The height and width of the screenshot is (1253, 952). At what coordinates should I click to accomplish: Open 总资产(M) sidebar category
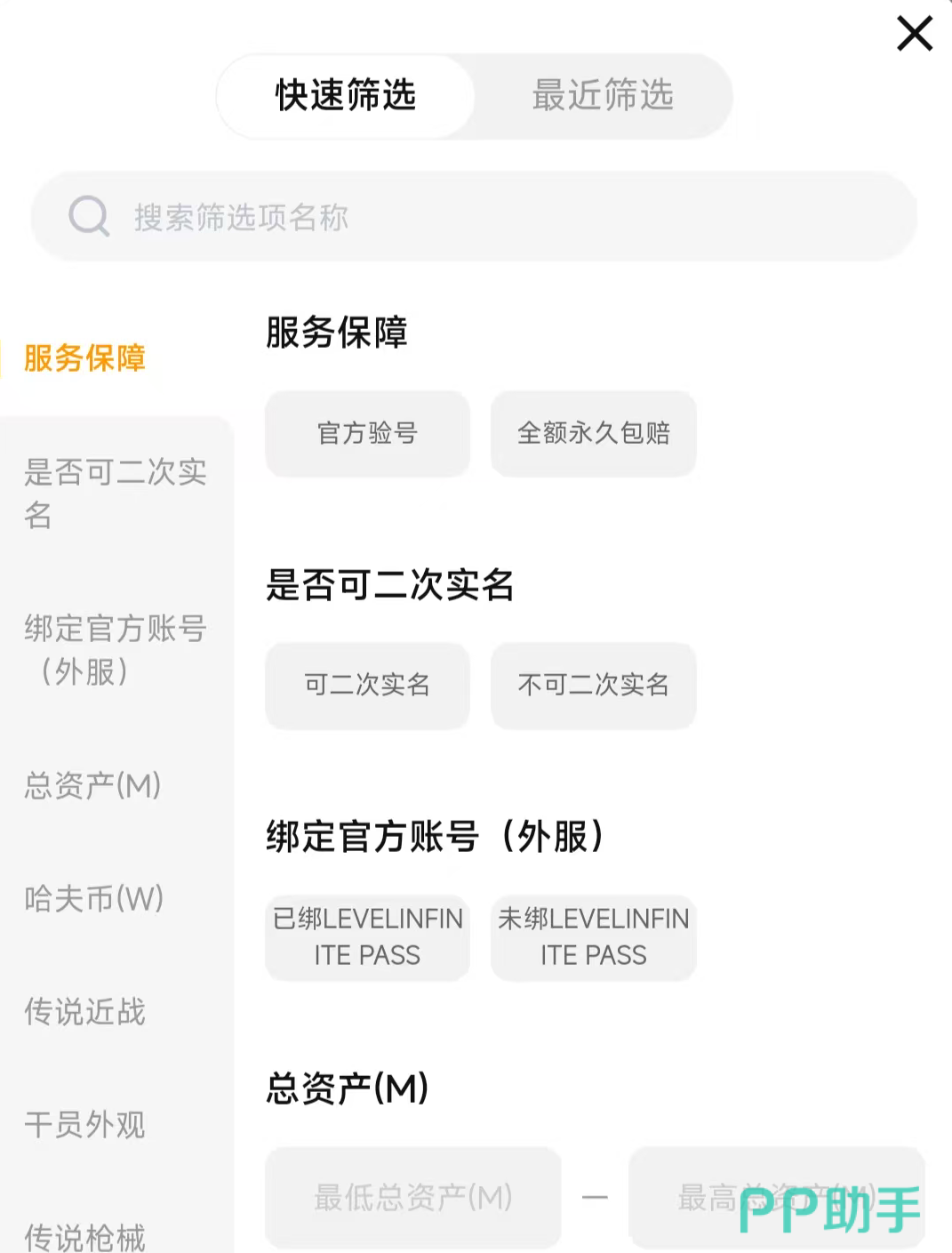click(x=93, y=785)
